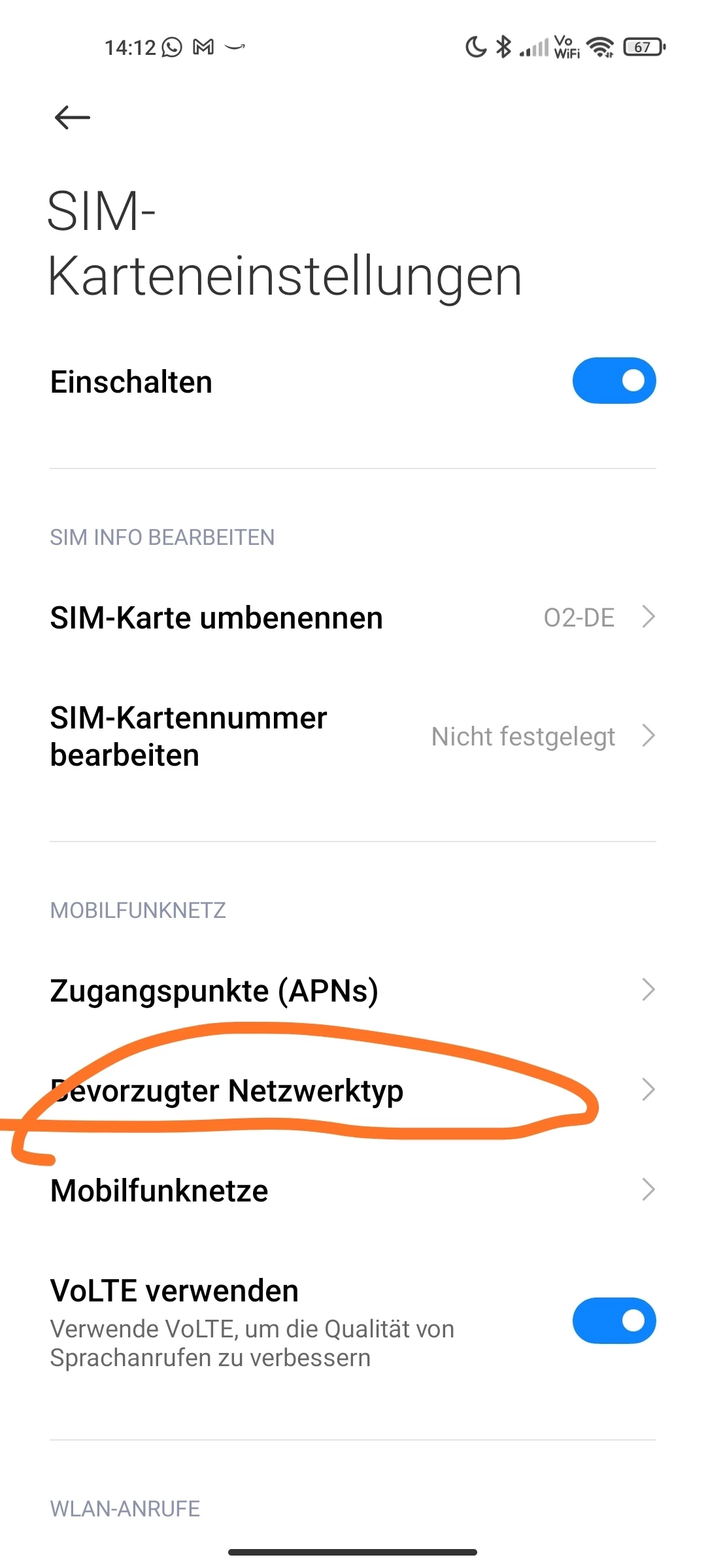Open SIM-Kartennummer bearbeiten
Screen dimensions: 706x1568
pos(353,736)
